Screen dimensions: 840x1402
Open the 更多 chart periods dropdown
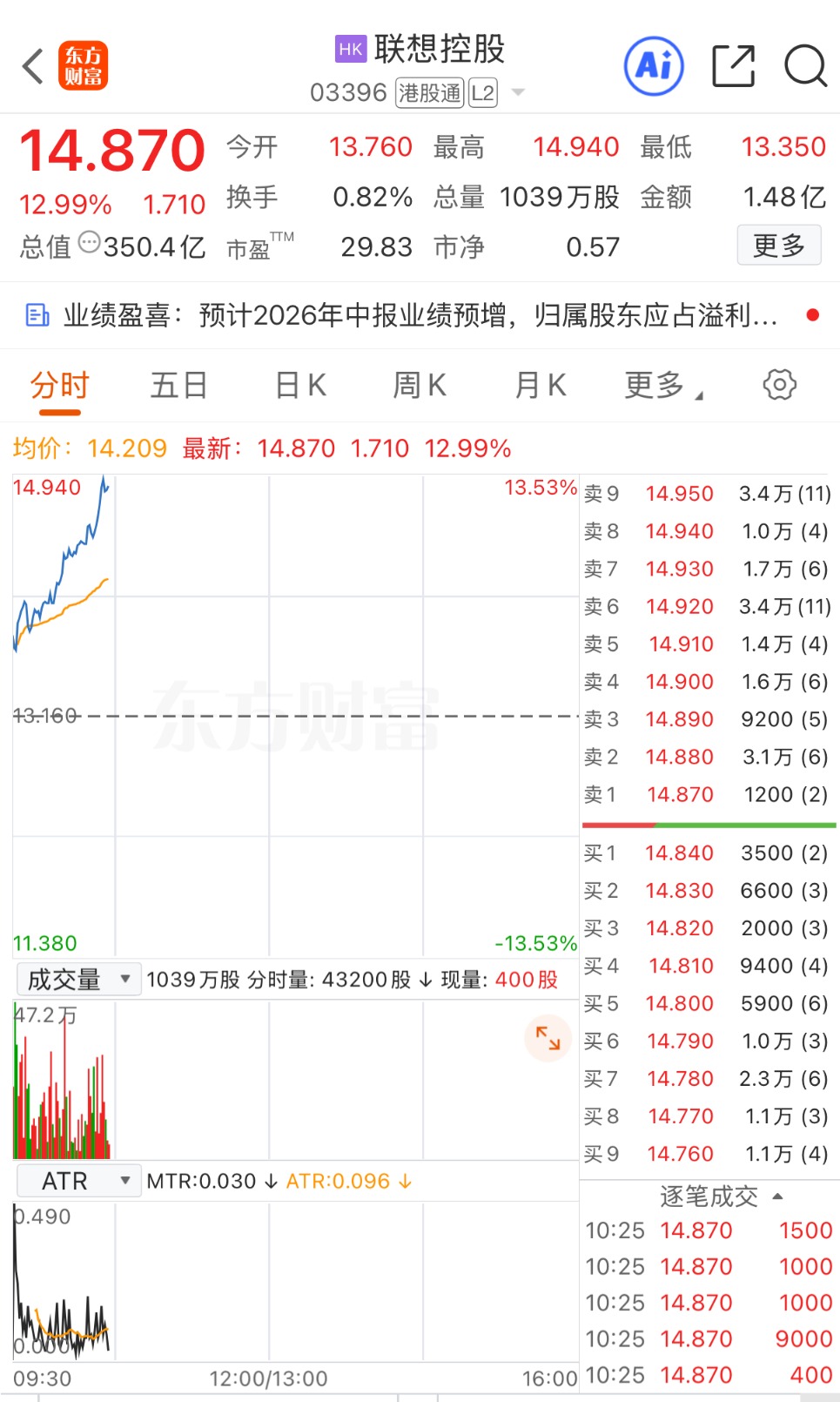[663, 384]
